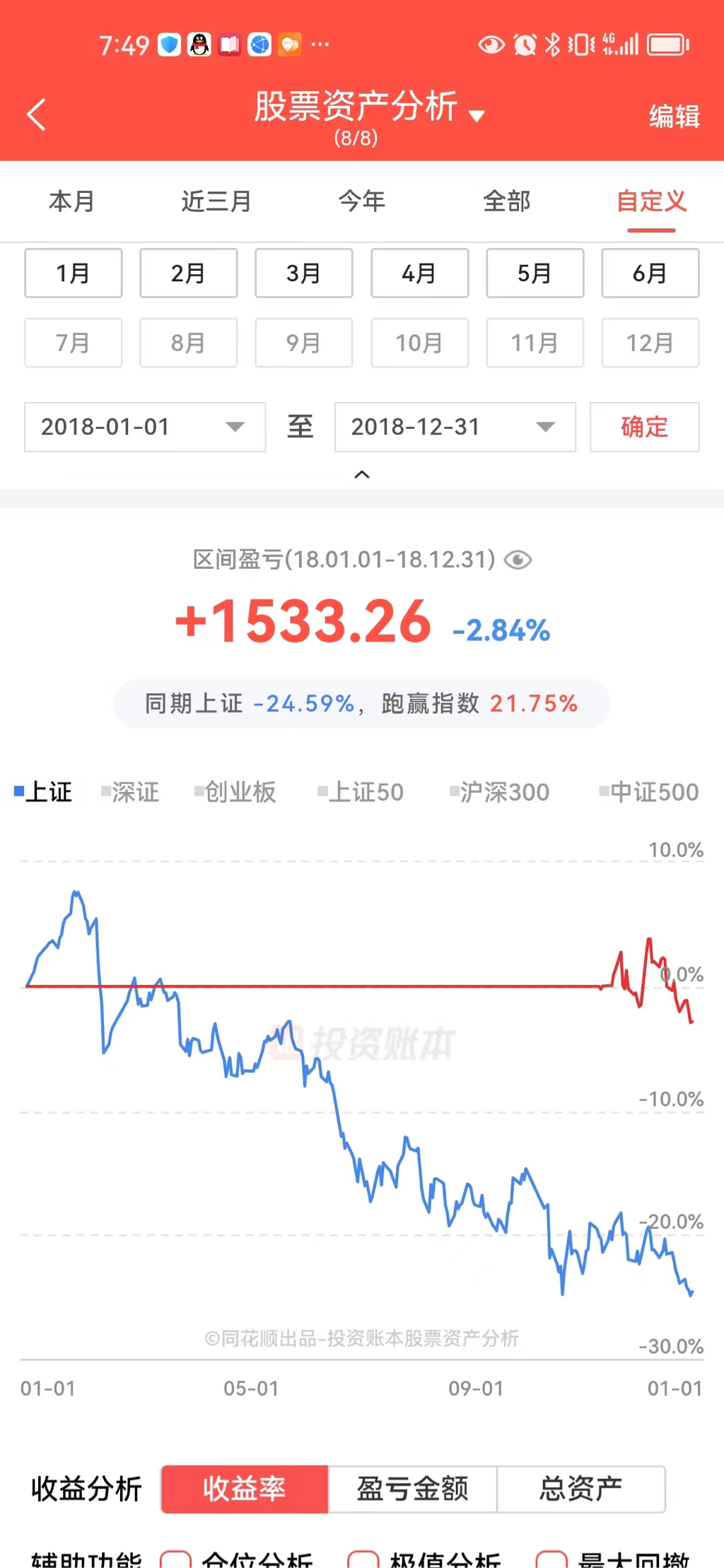Compare with the 深证 index
The height and width of the screenshot is (1568, 724).
[x=131, y=792]
